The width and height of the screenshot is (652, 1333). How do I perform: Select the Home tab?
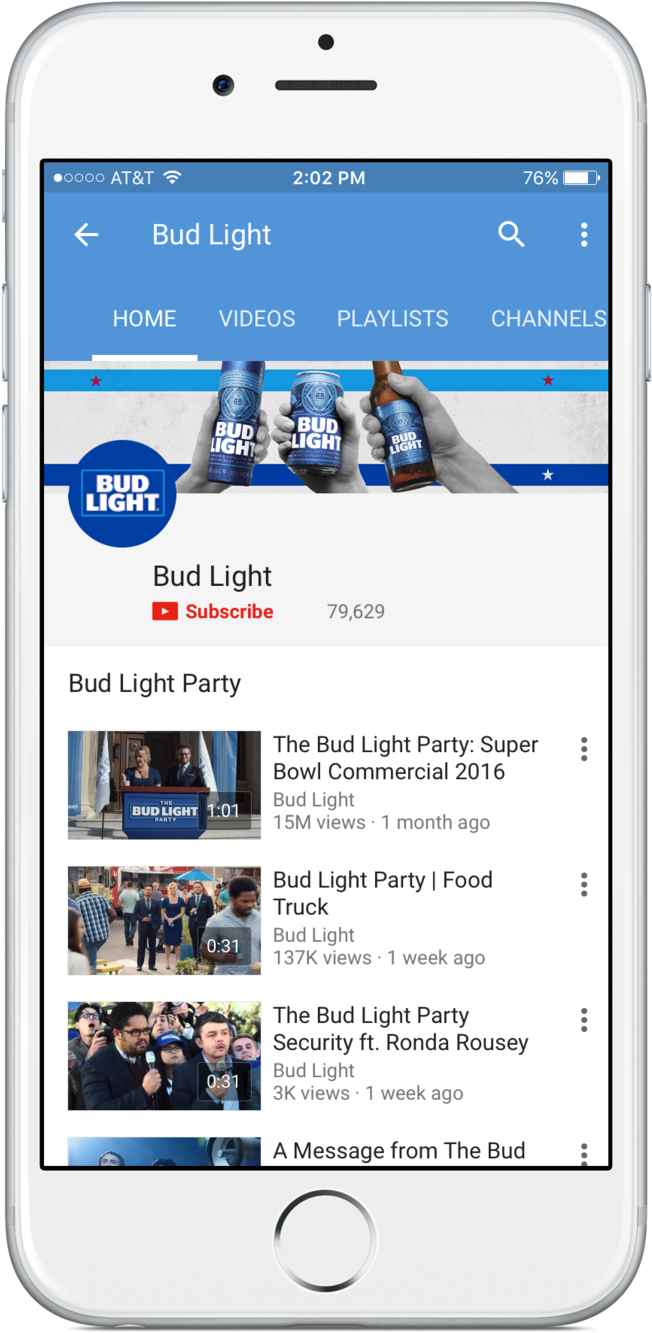[144, 319]
